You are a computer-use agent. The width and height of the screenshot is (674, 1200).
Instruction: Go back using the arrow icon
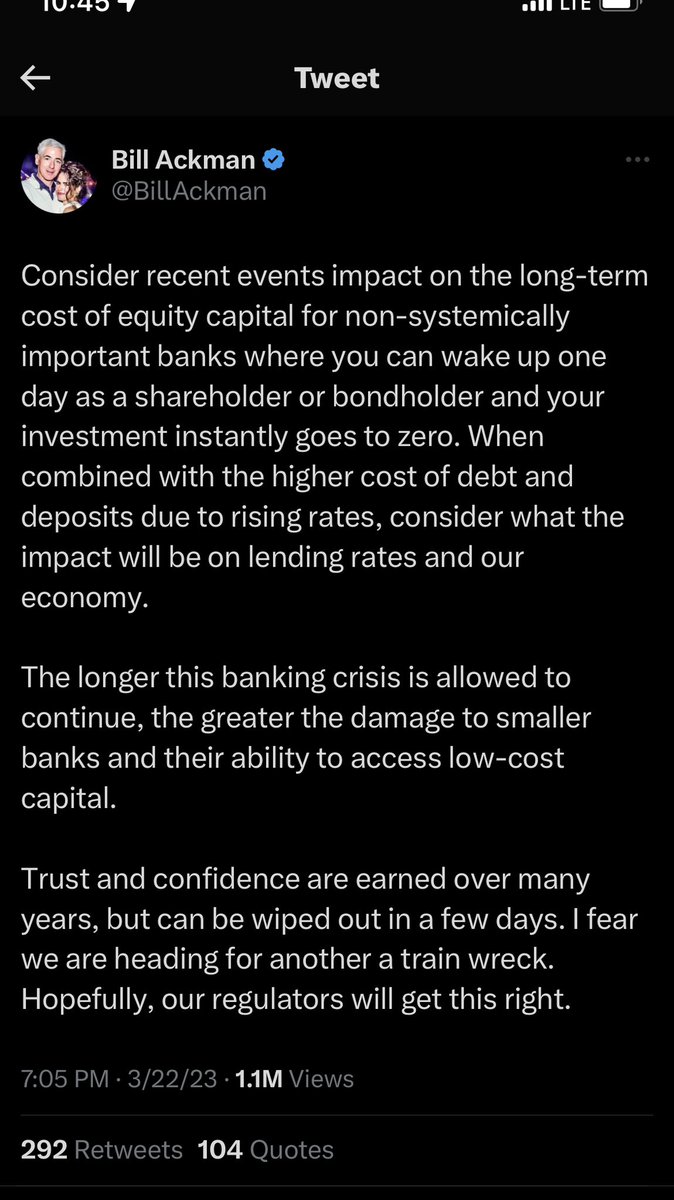36,79
